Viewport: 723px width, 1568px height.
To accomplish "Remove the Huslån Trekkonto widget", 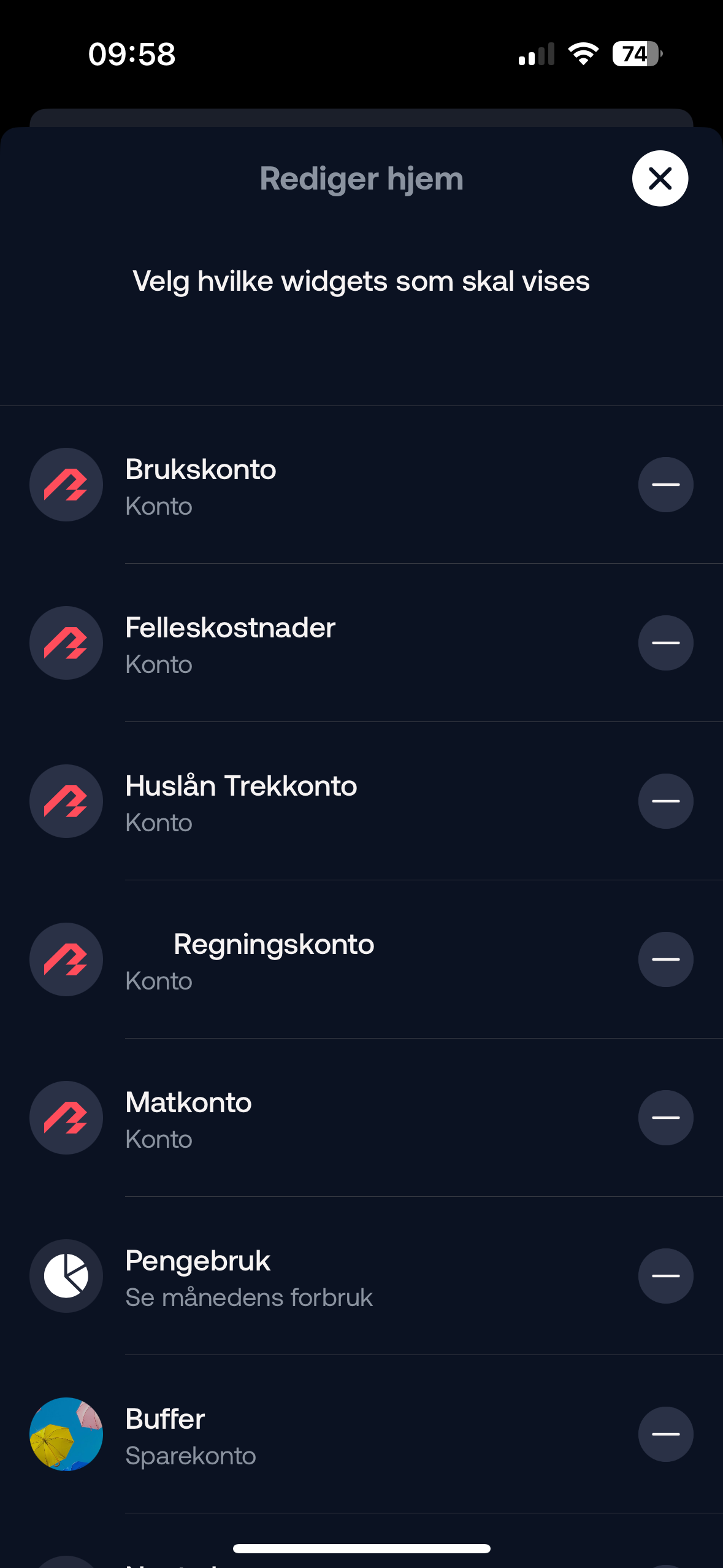I will pos(665,801).
